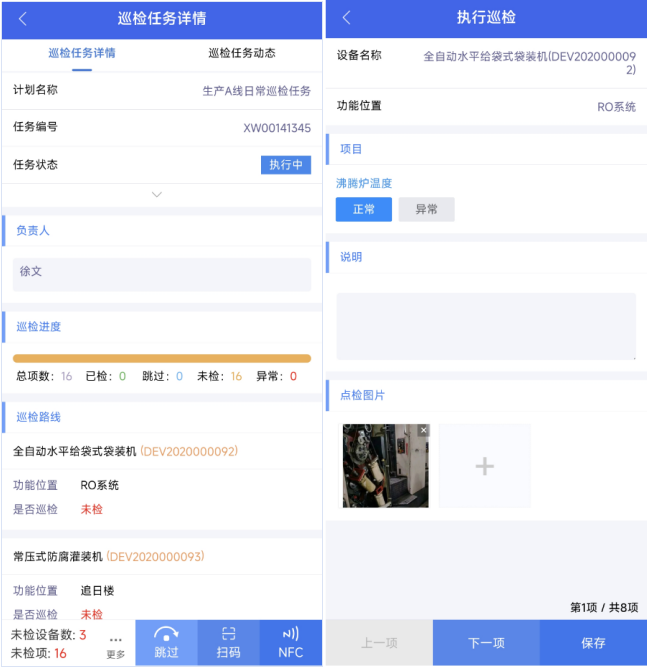Go to 上一项
This screenshot has width=649, height=668.
[379, 643]
